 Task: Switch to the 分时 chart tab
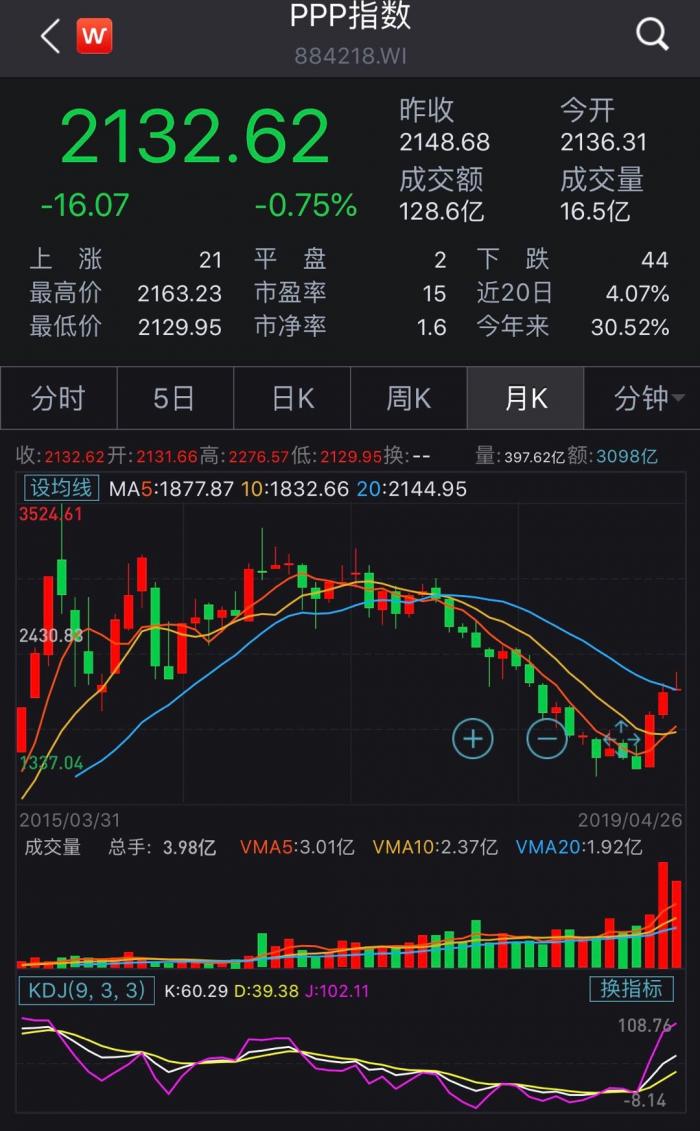(x=58, y=398)
